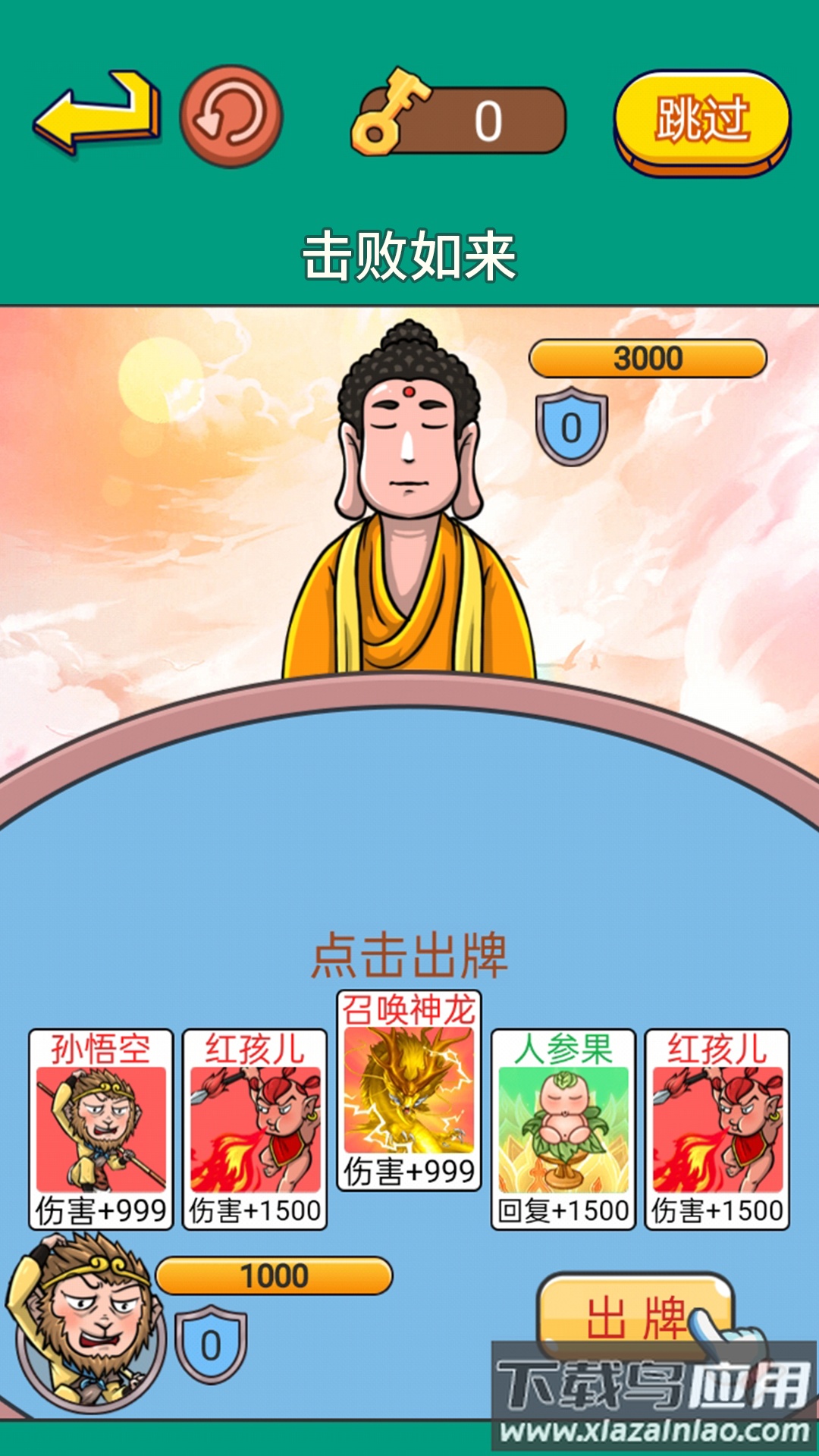Select the 召唤神龙 card
Viewport: 819px width, 1456px height.
pyautogui.click(x=409, y=1090)
